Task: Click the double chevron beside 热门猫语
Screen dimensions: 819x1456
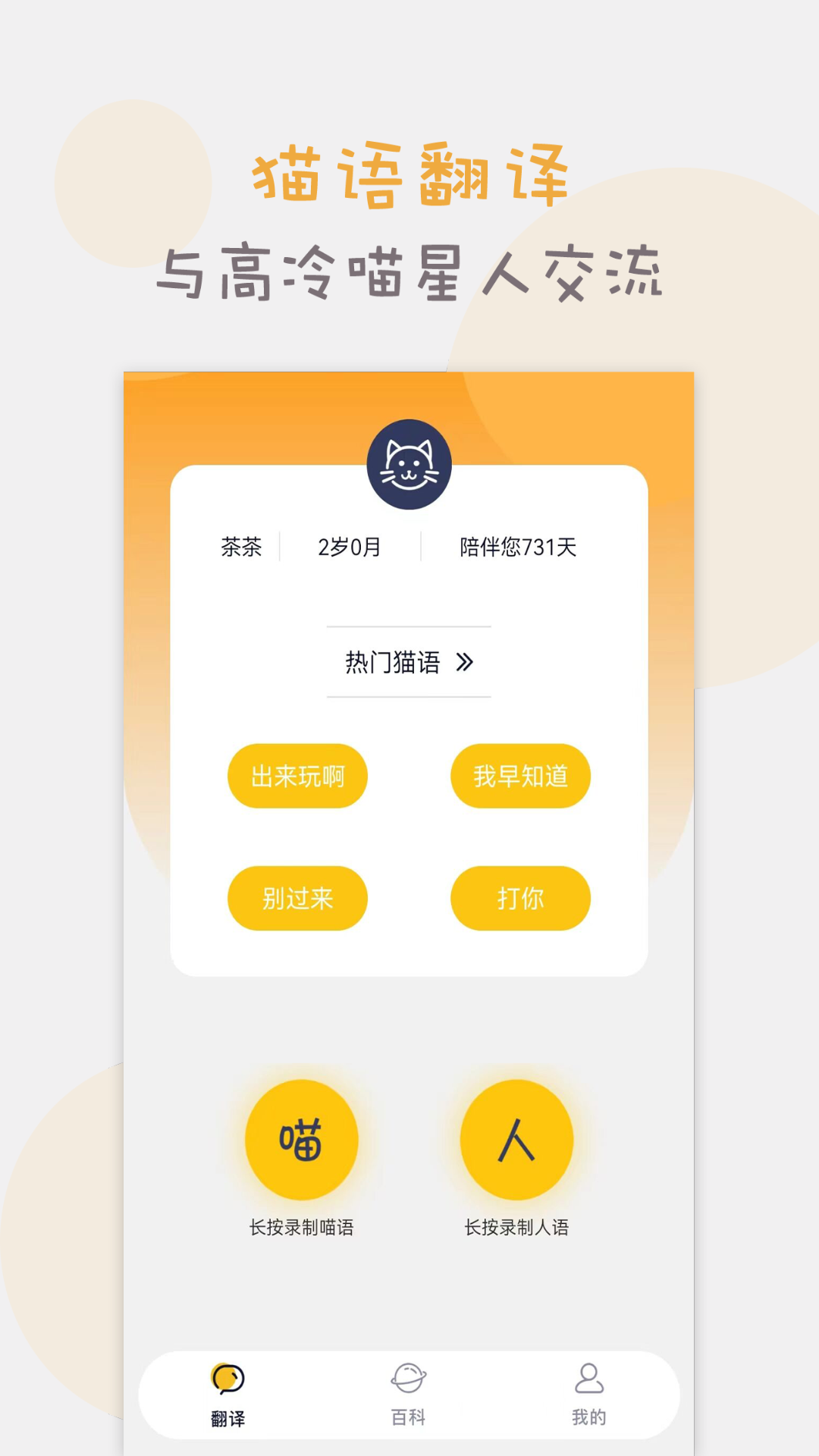Action: (466, 661)
